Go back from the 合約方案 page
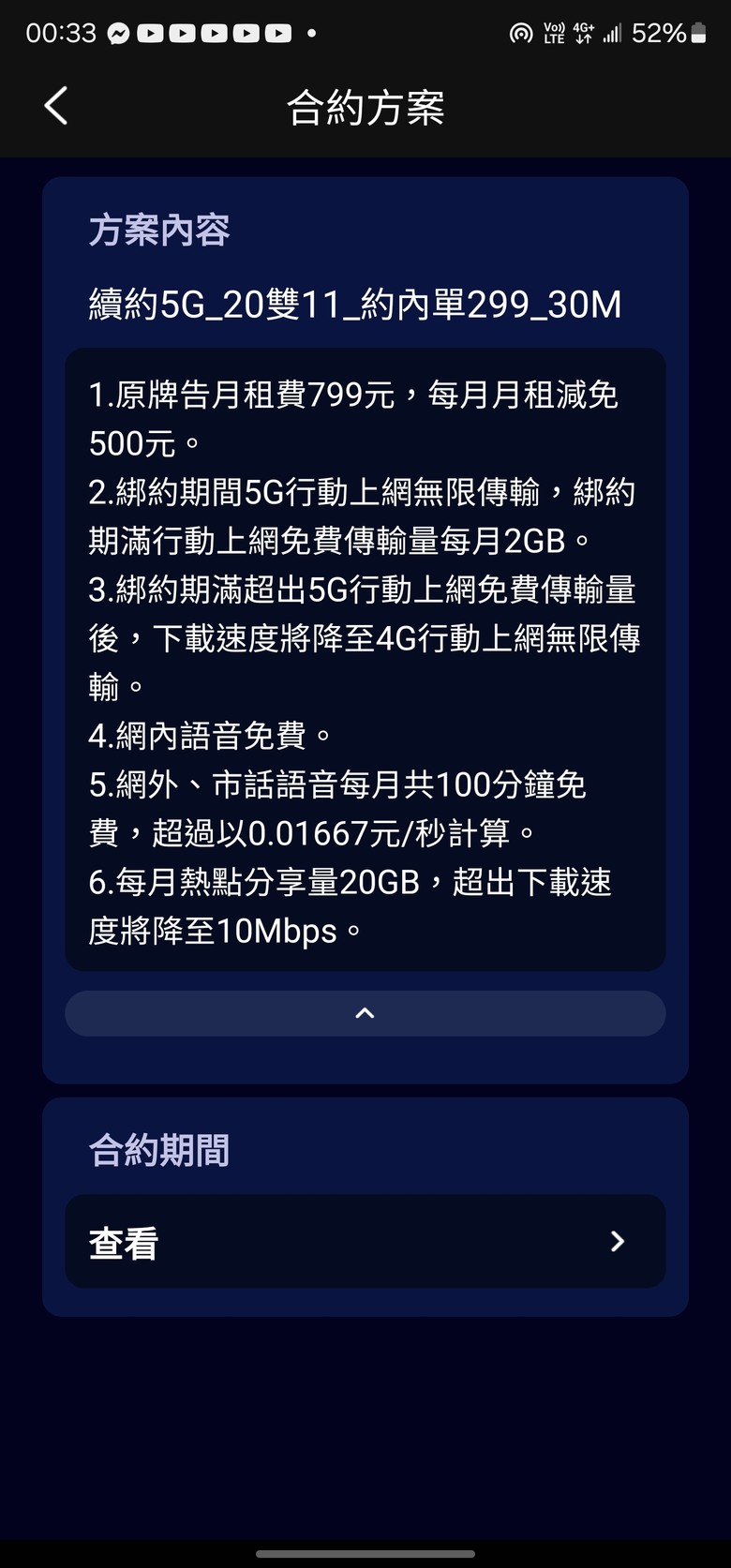Screen dimensions: 731x1568 click(x=56, y=106)
